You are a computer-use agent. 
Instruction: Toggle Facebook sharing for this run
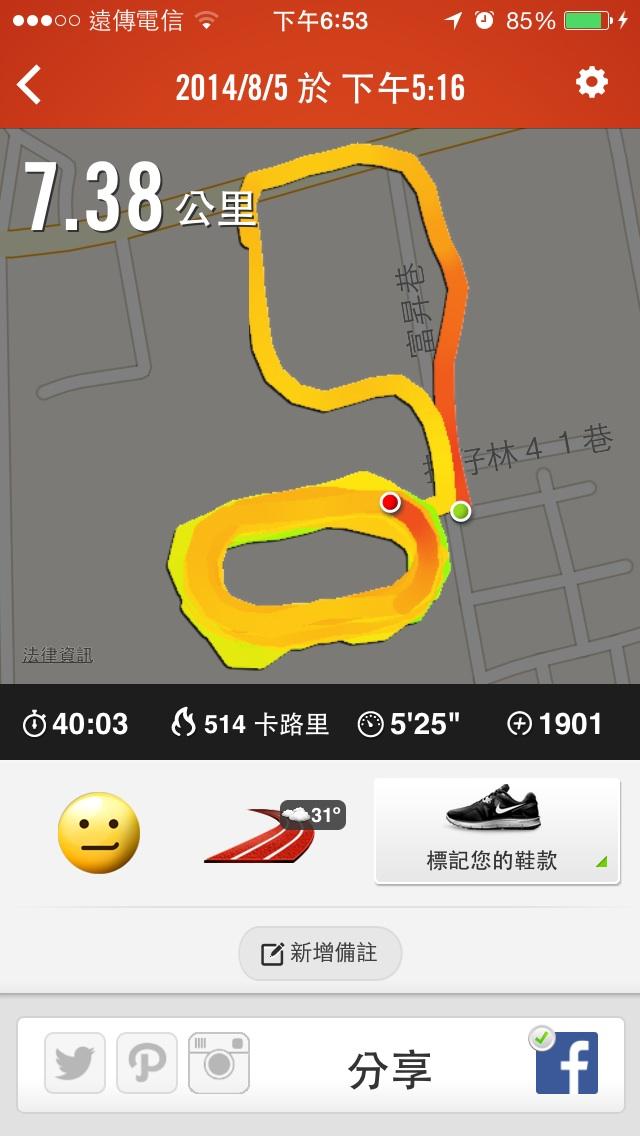[566, 1063]
